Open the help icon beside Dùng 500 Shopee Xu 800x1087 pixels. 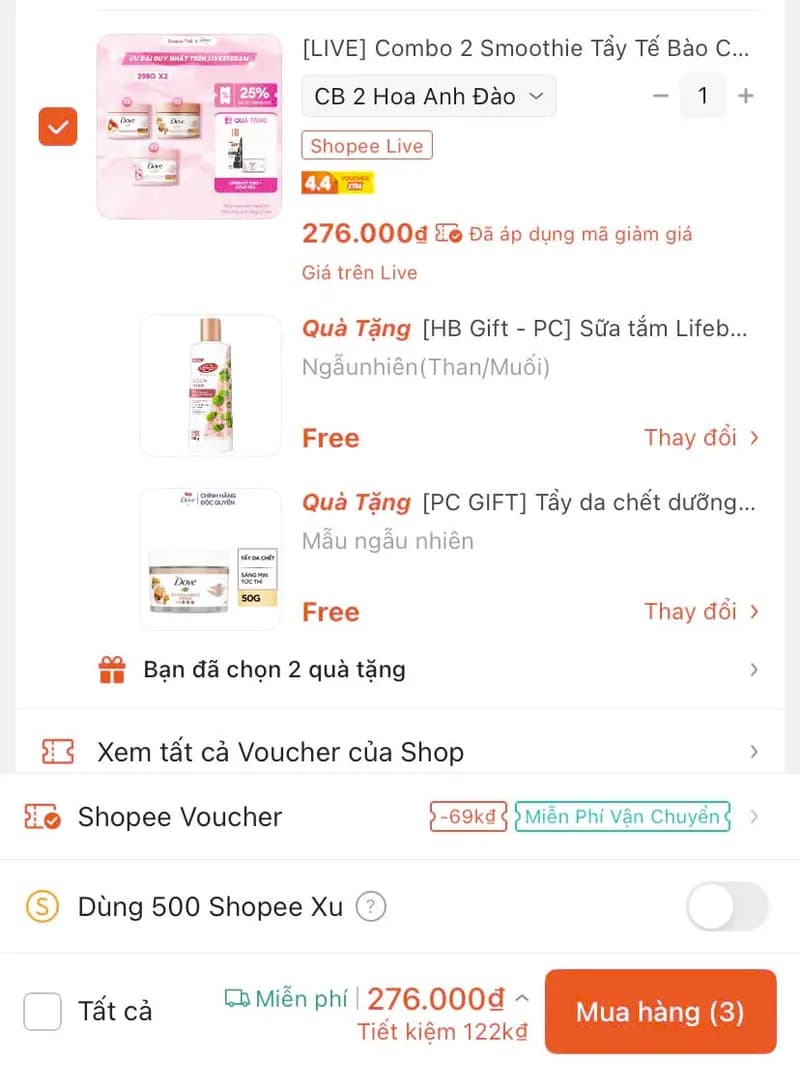(371, 907)
